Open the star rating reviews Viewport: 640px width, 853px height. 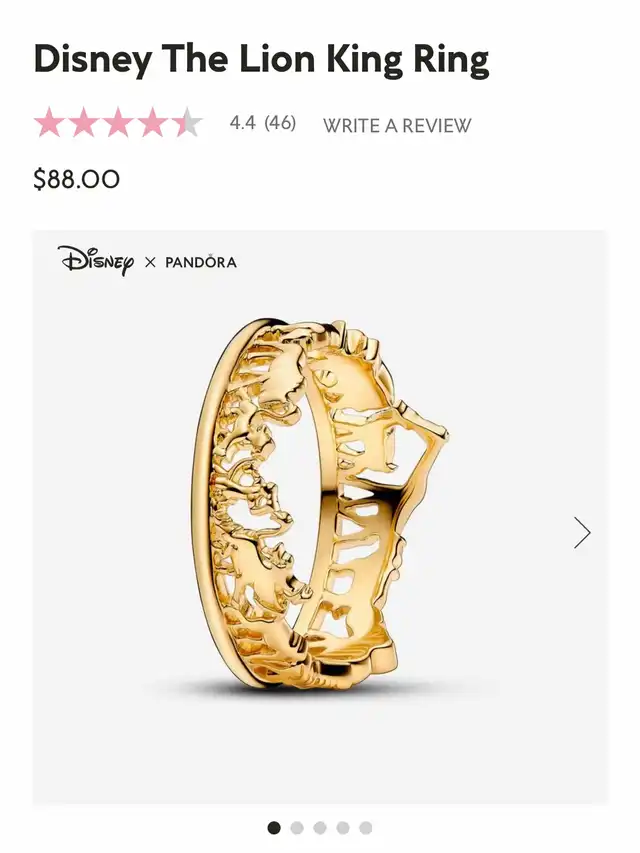pyautogui.click(x=118, y=124)
